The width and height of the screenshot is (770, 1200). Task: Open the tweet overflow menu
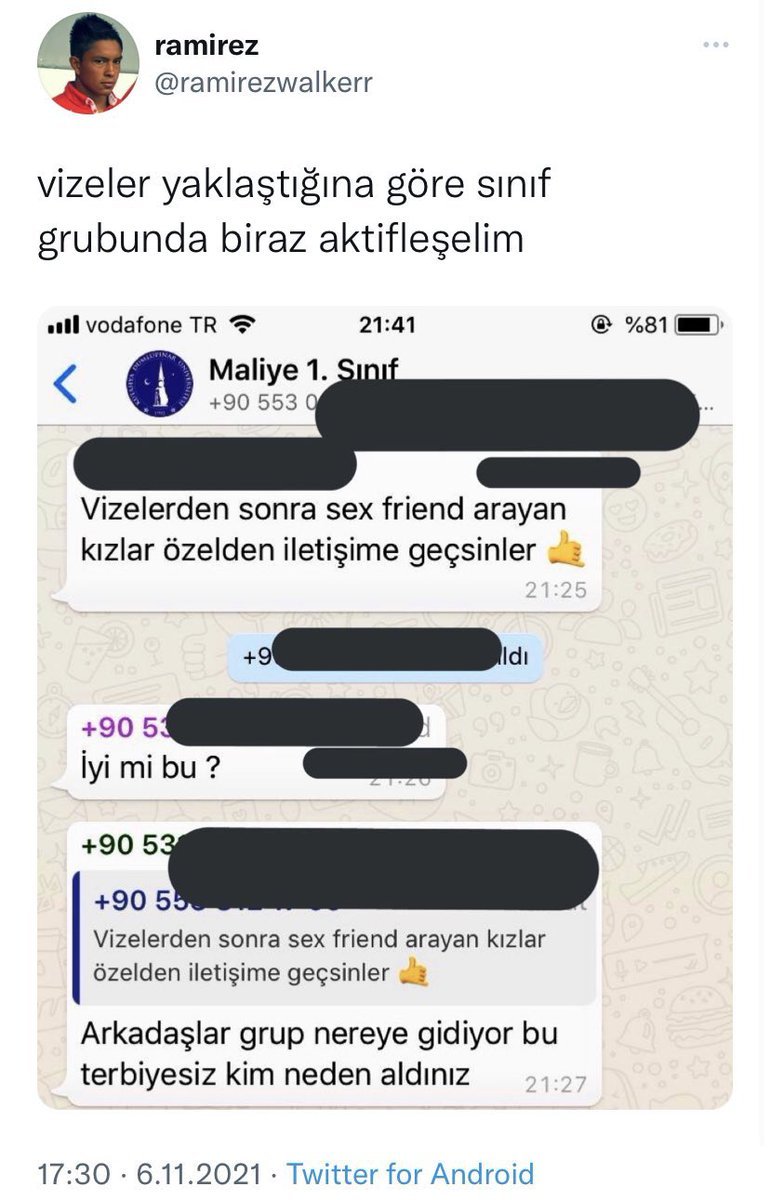716,46
